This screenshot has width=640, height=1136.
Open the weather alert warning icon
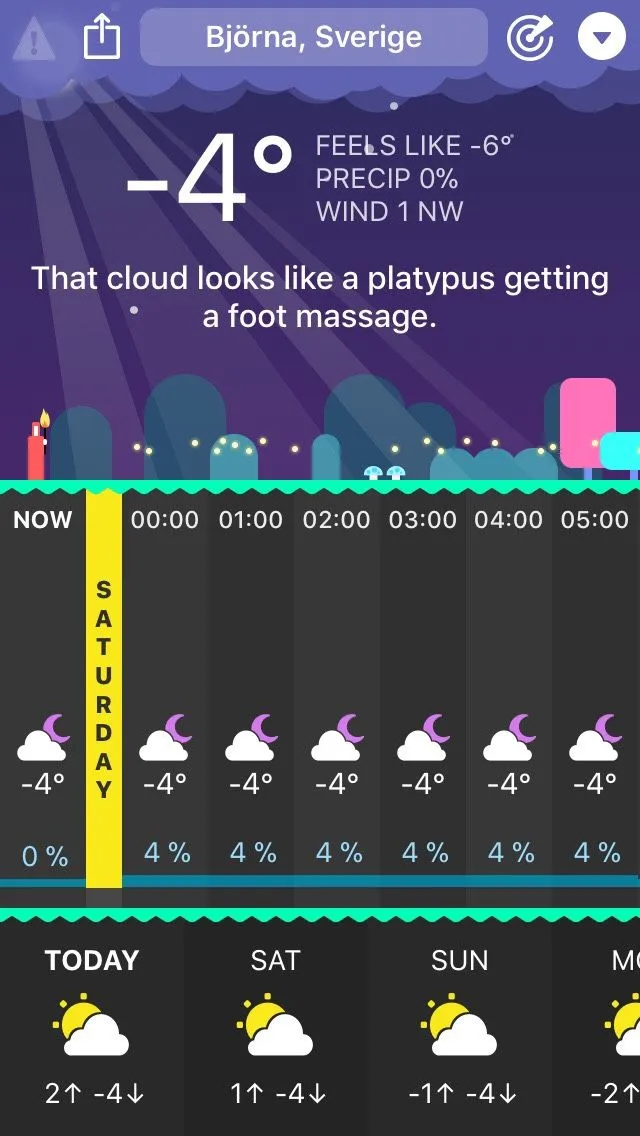36,38
